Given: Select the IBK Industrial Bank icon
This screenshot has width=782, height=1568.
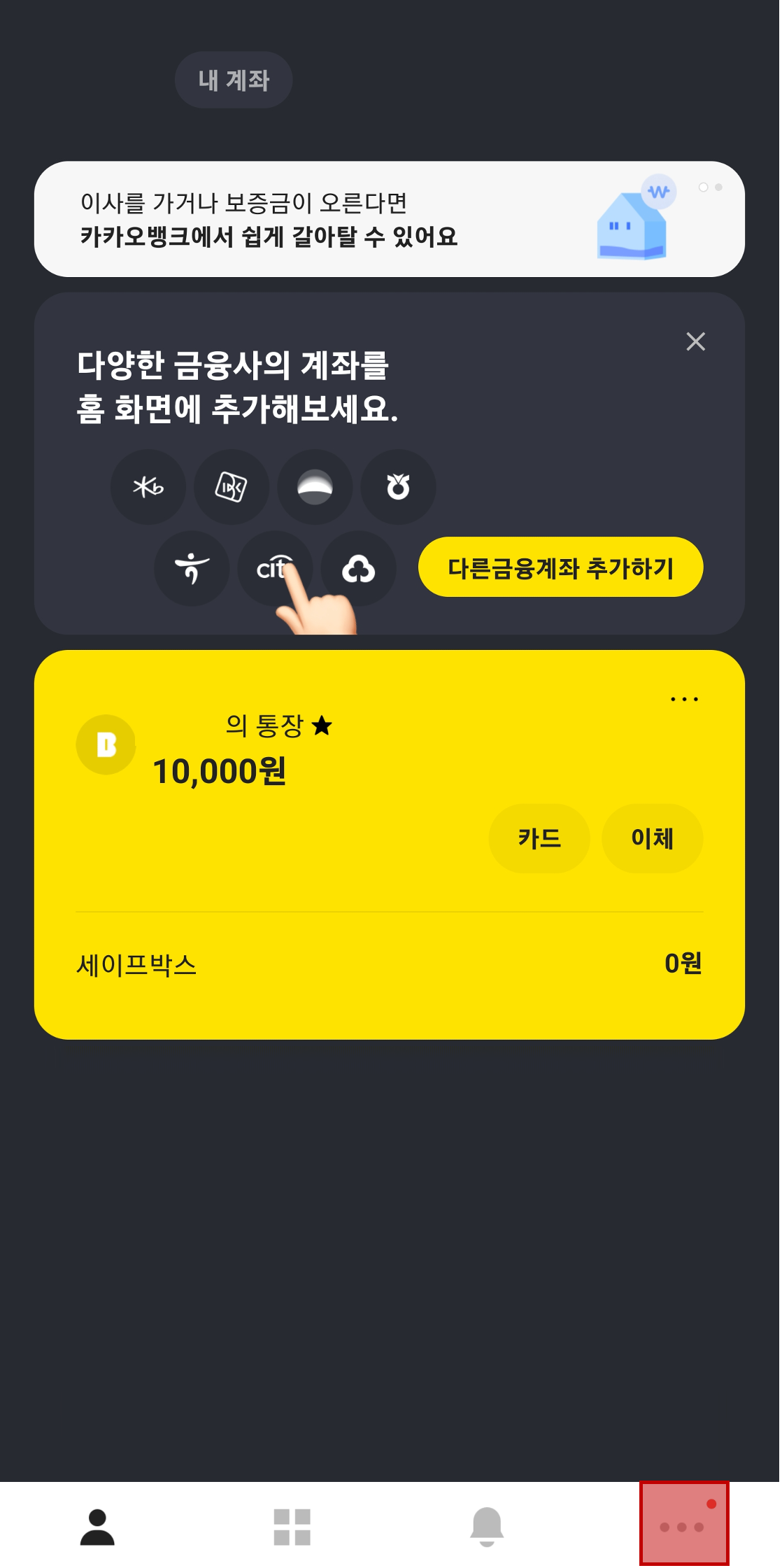Looking at the screenshot, I should [232, 487].
